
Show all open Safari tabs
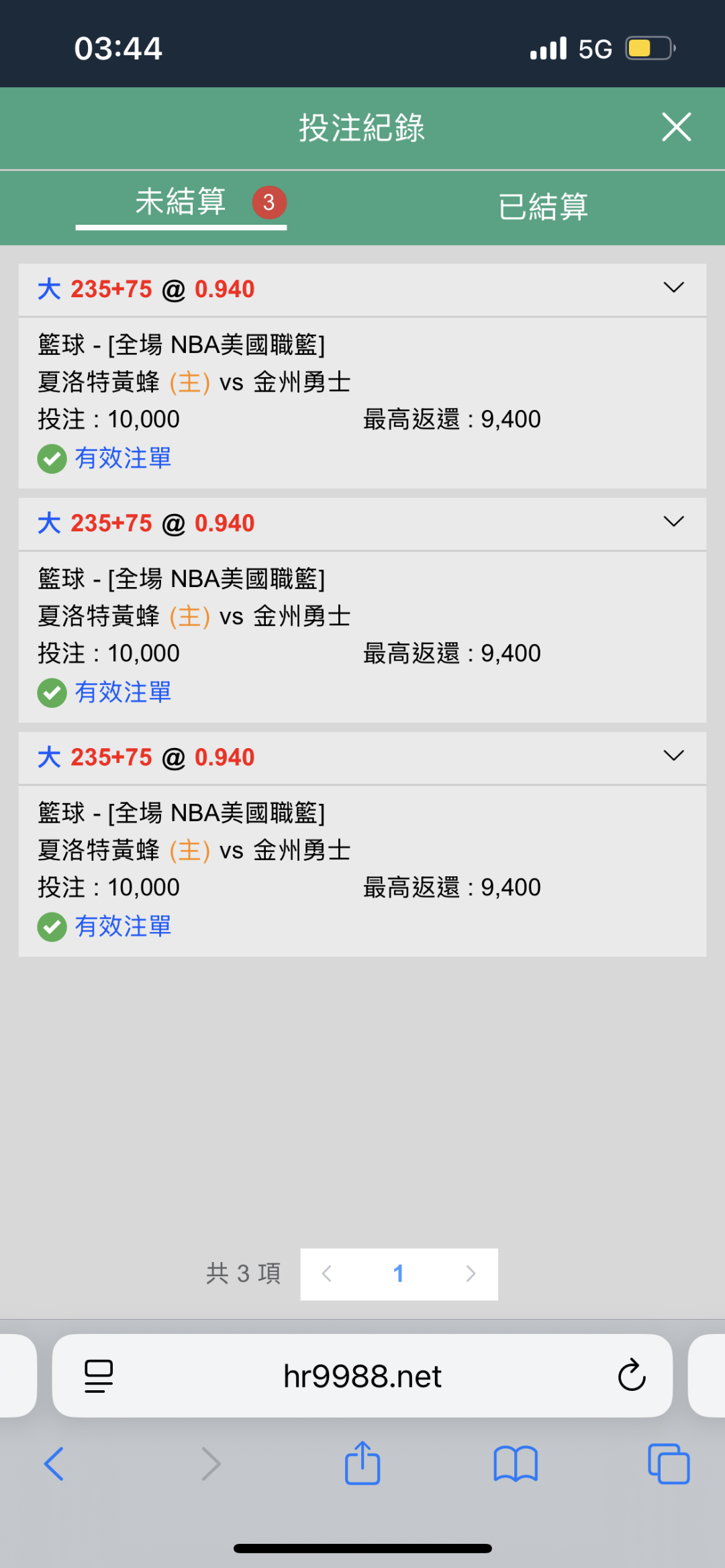(x=668, y=1463)
